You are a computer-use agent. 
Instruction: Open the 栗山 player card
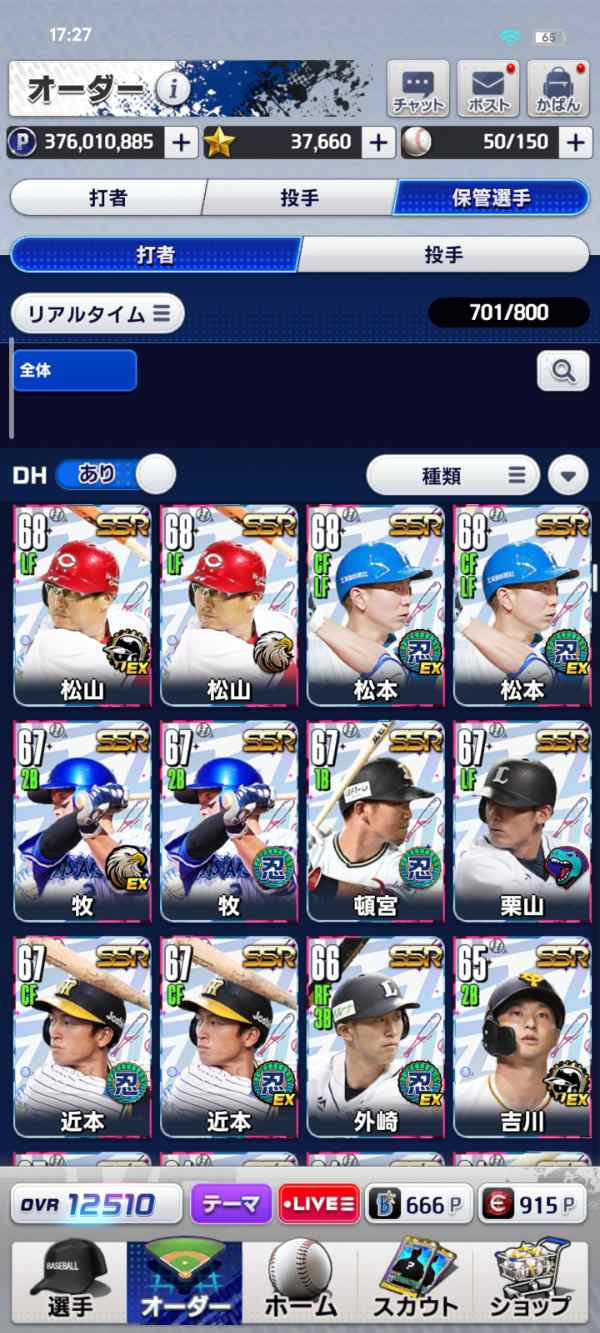coord(521,822)
